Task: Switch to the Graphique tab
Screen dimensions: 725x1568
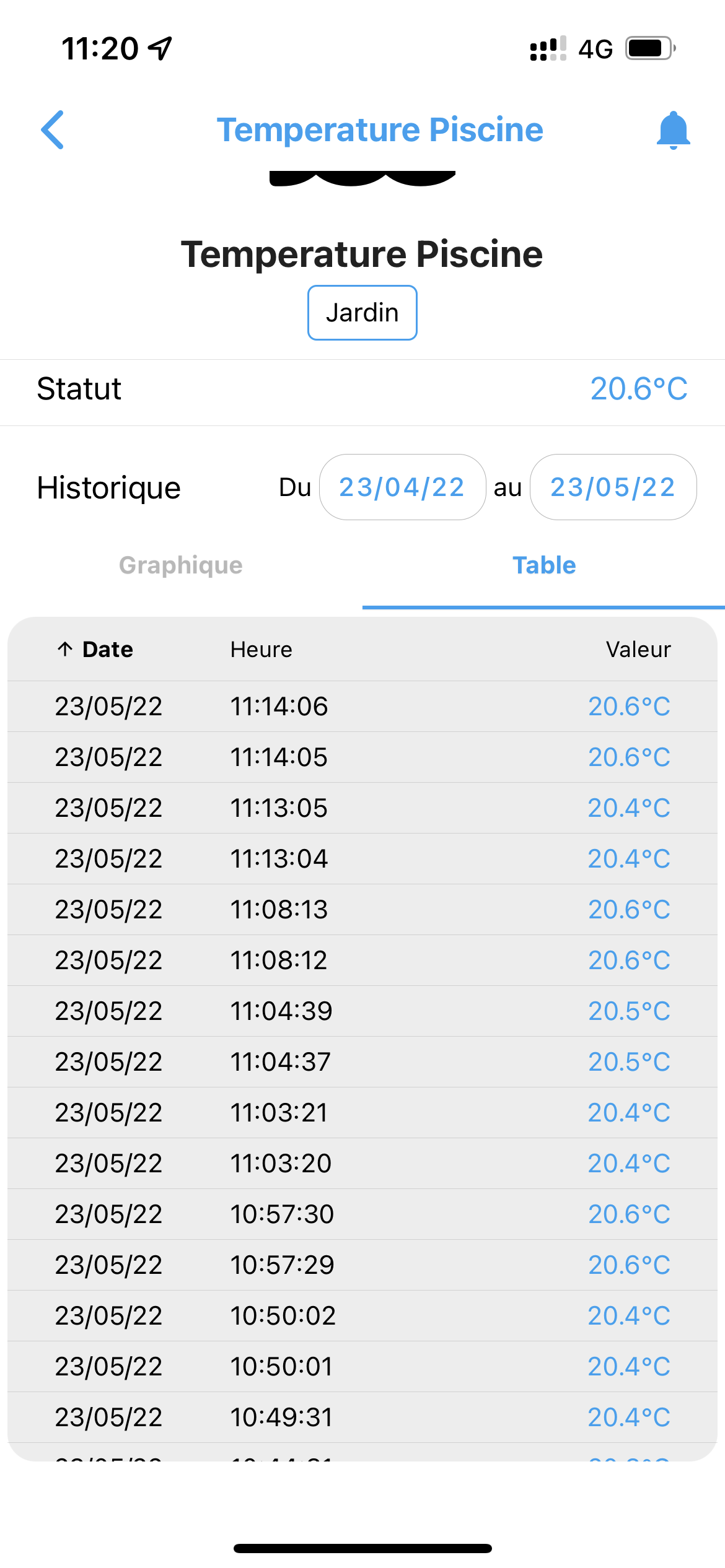Action: click(x=181, y=565)
